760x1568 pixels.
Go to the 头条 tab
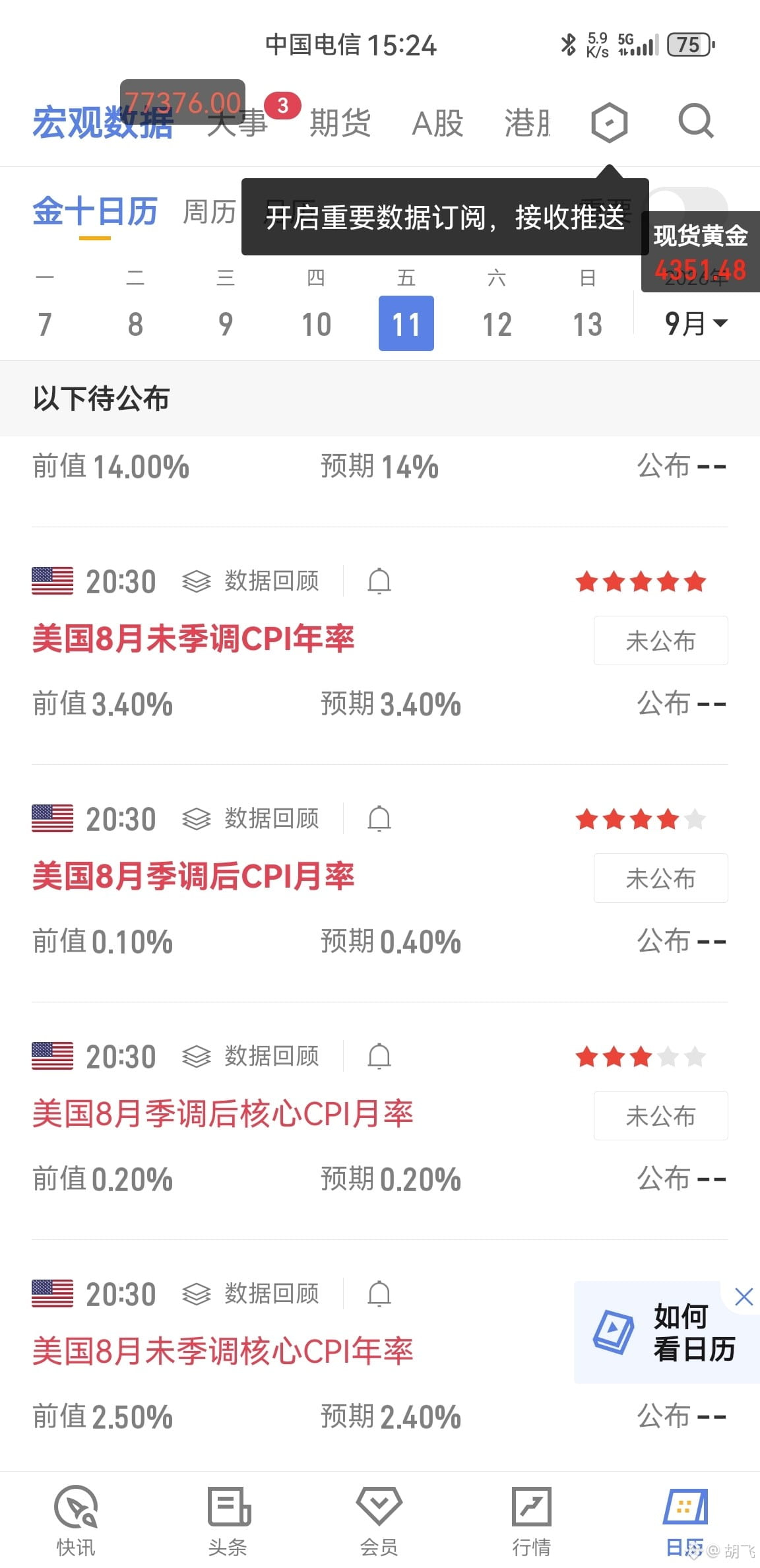pyautogui.click(x=228, y=1520)
